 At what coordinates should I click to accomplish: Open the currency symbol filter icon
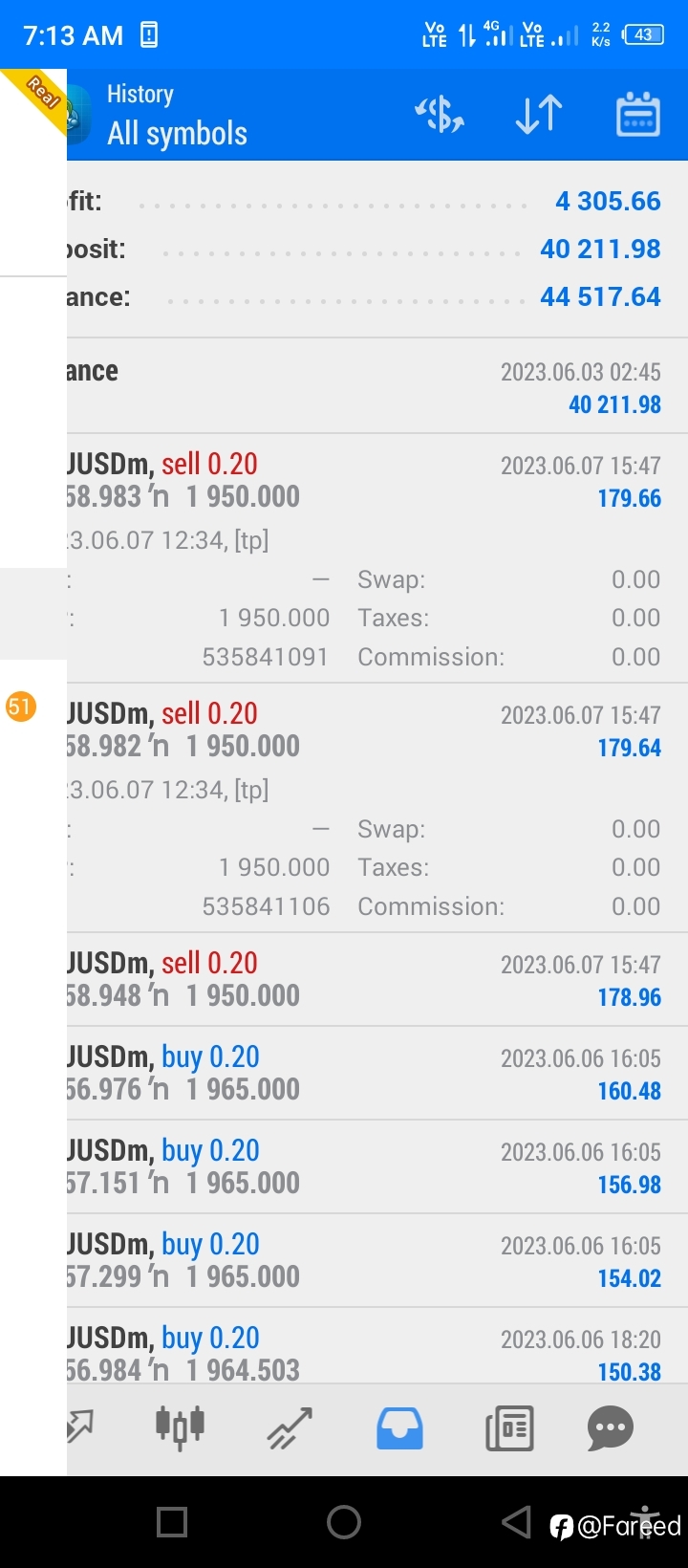pos(440,115)
